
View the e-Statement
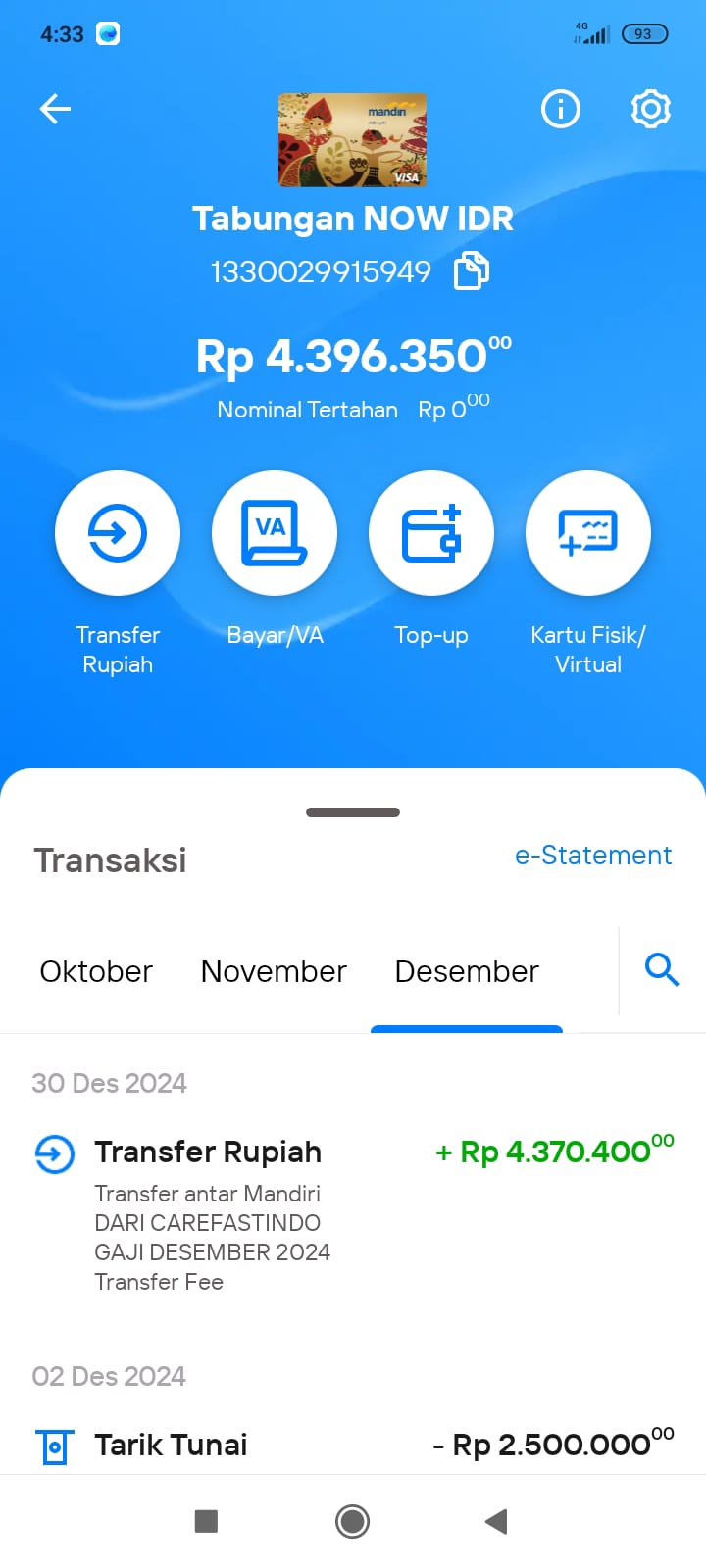[593, 856]
